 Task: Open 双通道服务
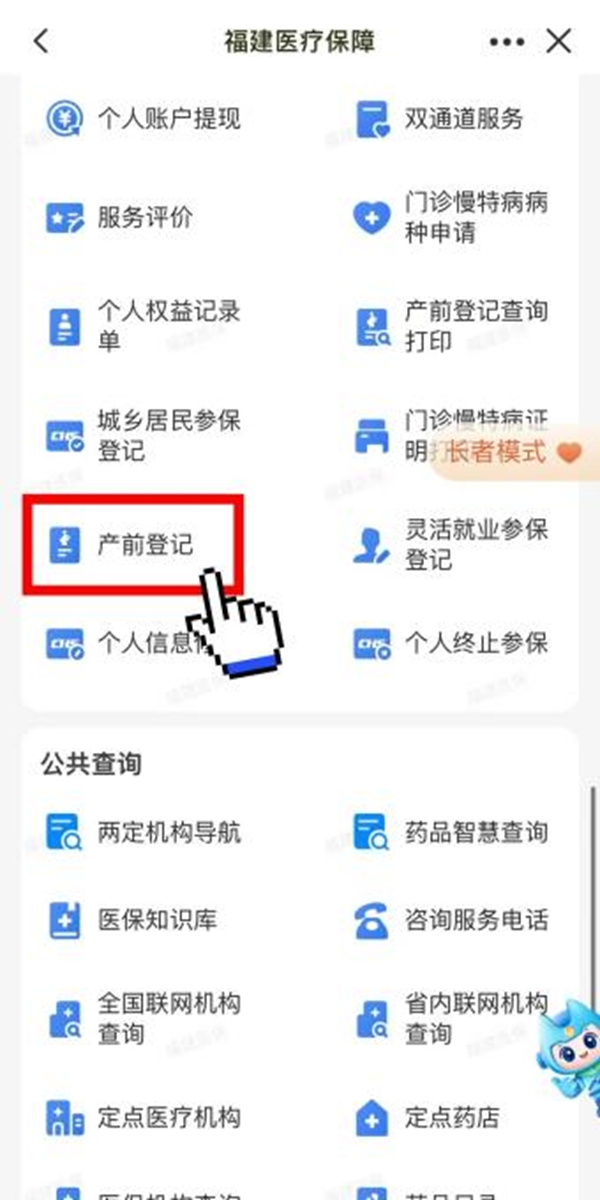[x=440, y=119]
